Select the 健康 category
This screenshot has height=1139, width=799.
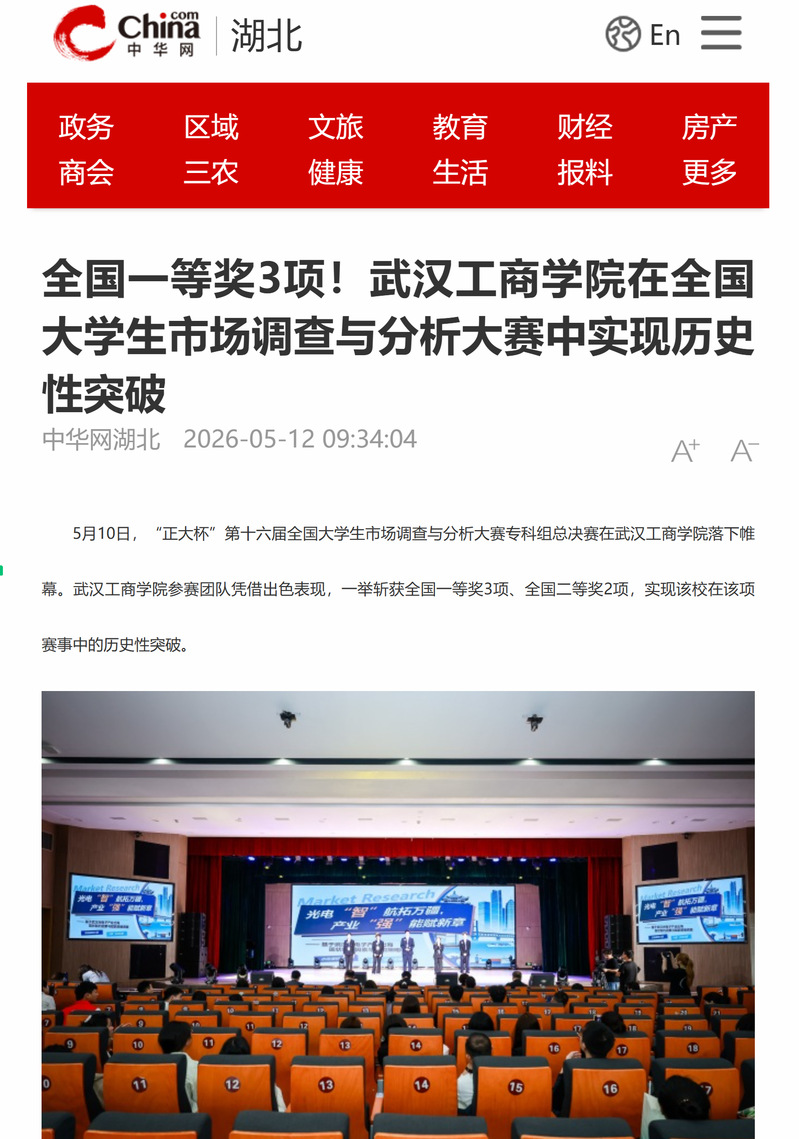click(x=336, y=173)
